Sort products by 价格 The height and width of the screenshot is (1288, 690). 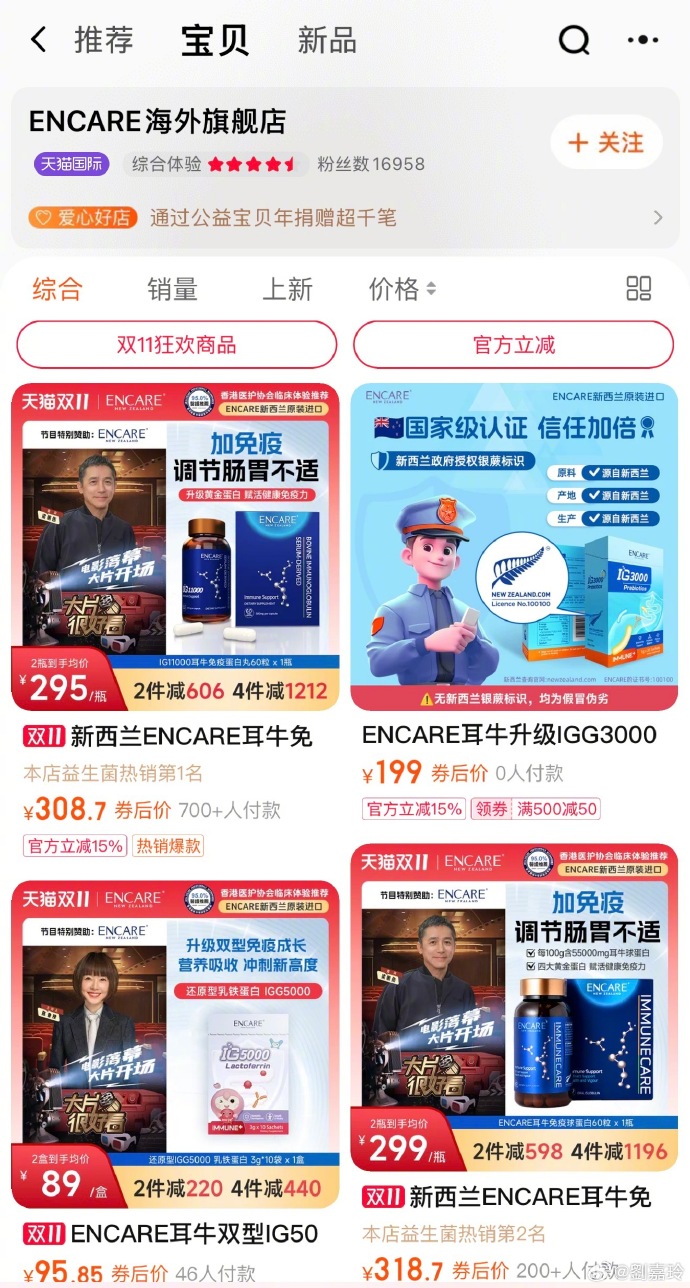tap(402, 289)
